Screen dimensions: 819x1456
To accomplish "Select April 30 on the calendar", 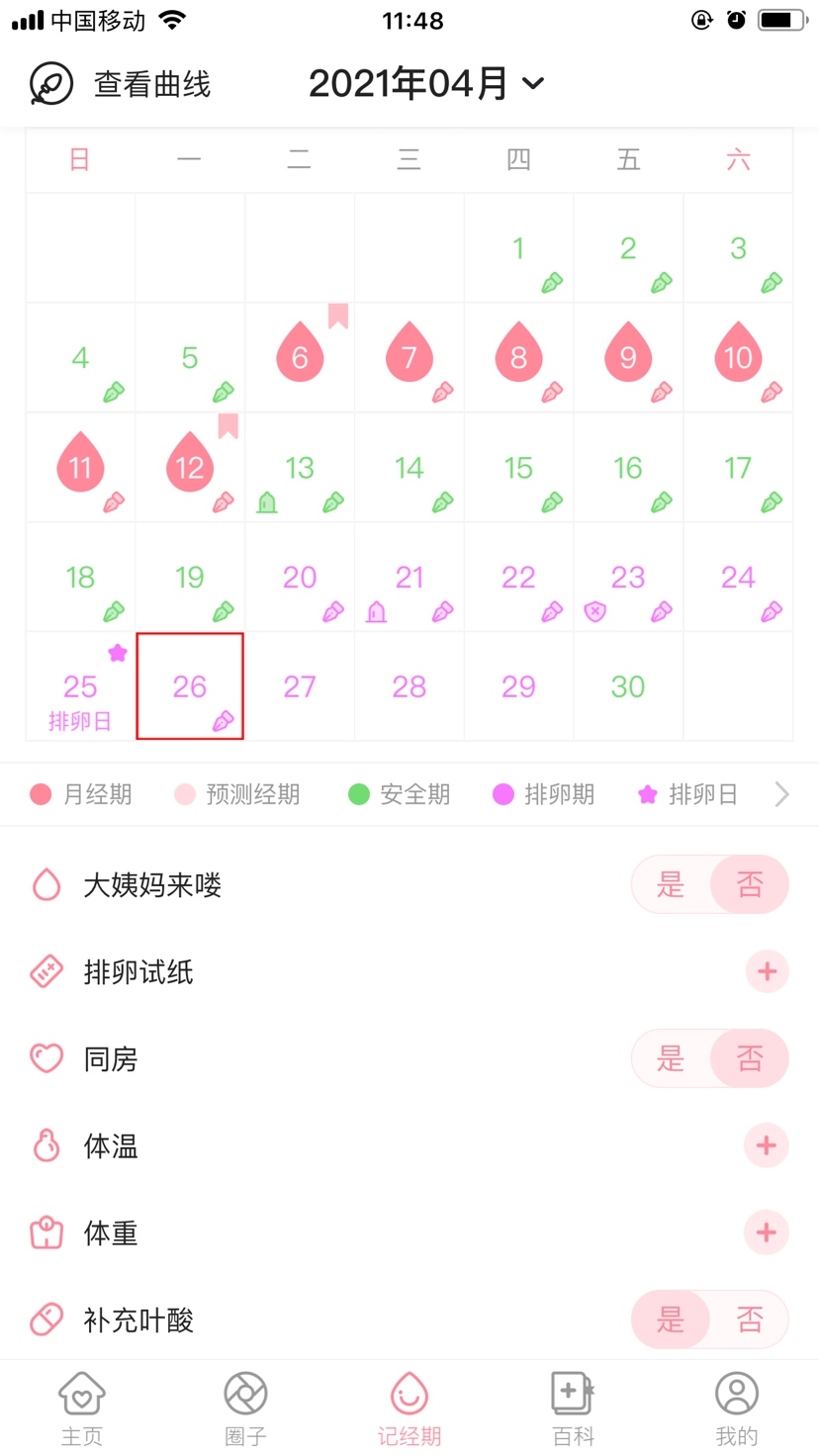I will tap(628, 686).
